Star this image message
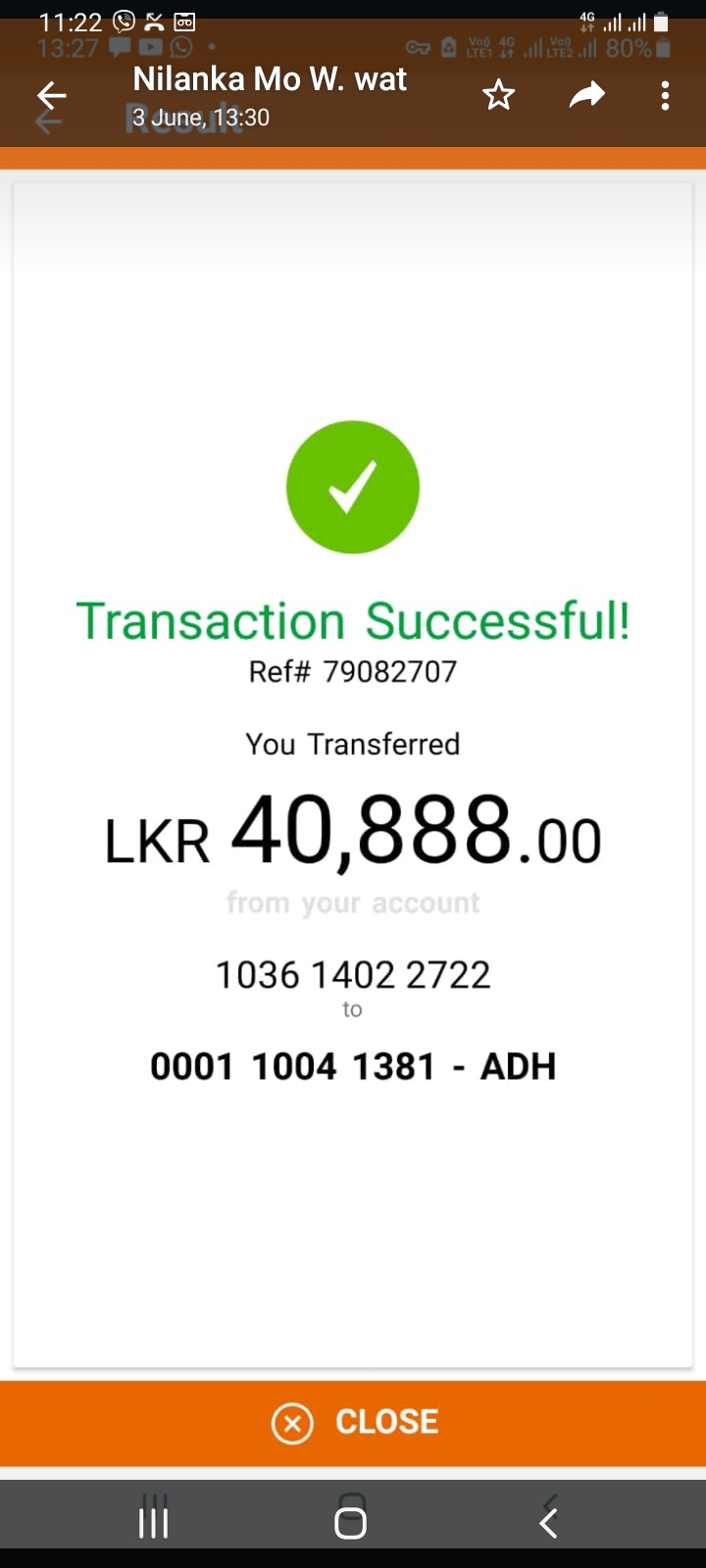The image size is (706, 1568). pos(499,96)
